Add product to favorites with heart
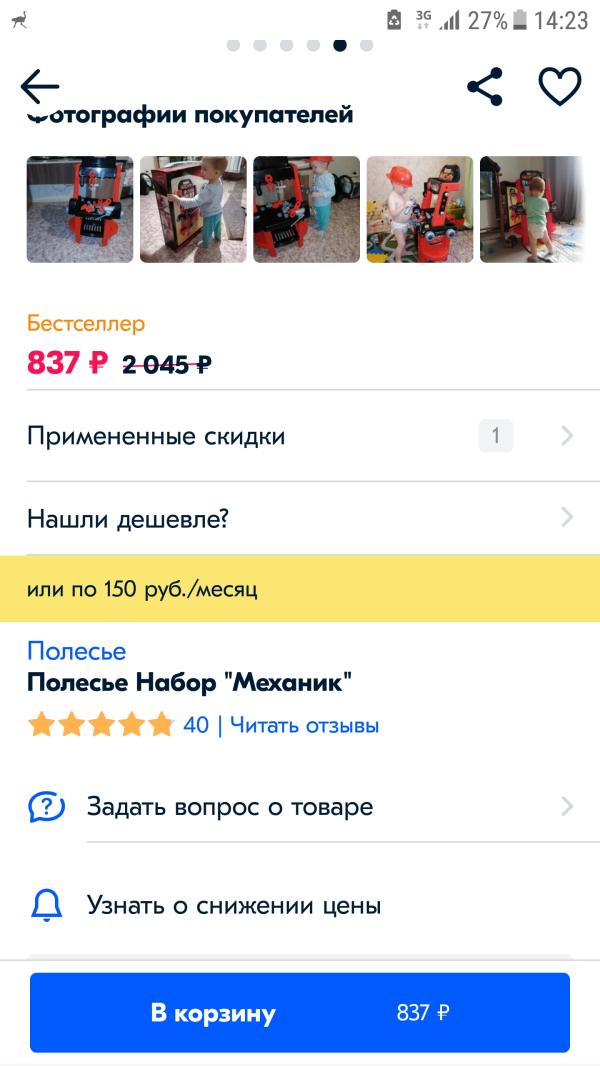This screenshot has width=600, height=1066. 560,87
